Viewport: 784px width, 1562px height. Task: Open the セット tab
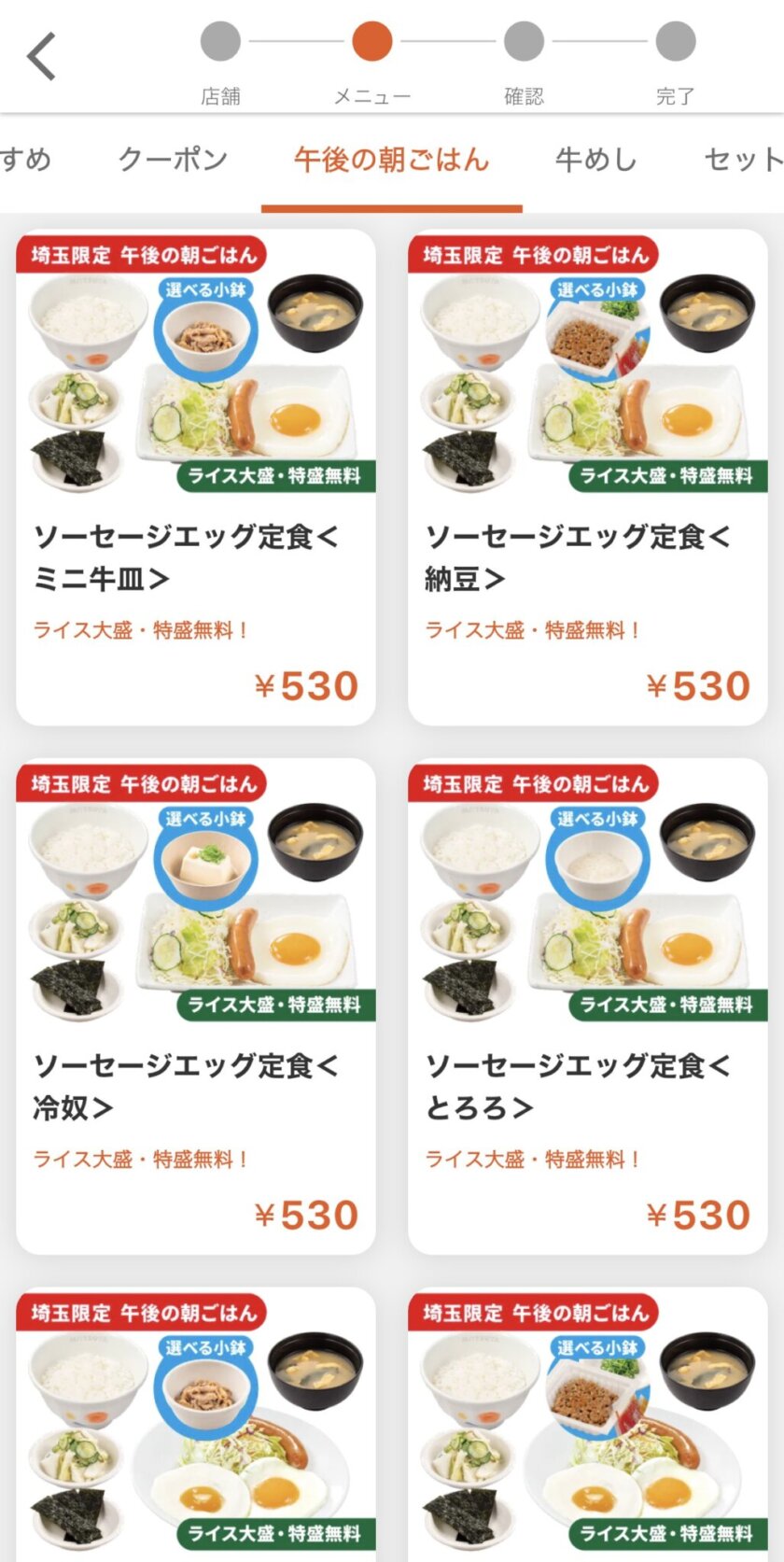[x=743, y=160]
